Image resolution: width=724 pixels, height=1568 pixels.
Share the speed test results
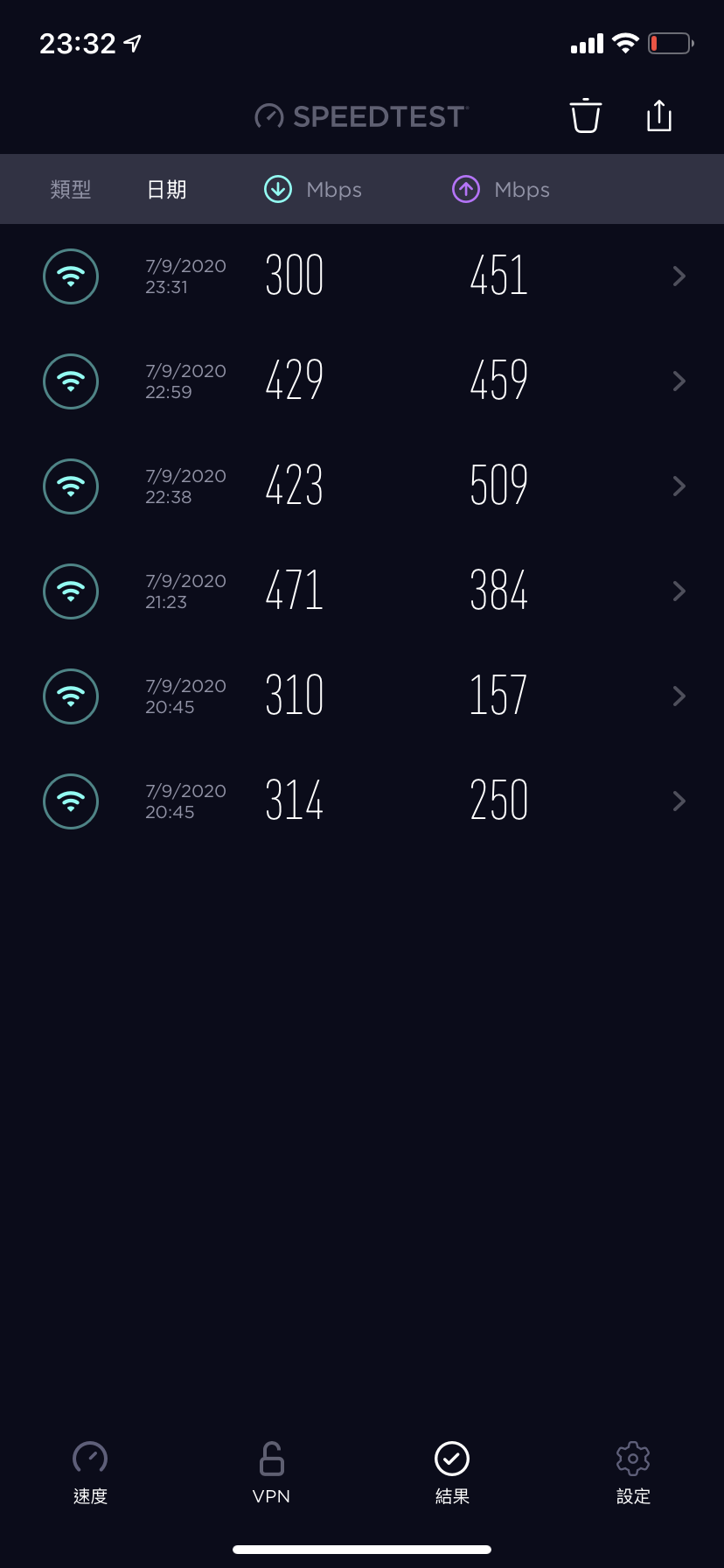659,115
